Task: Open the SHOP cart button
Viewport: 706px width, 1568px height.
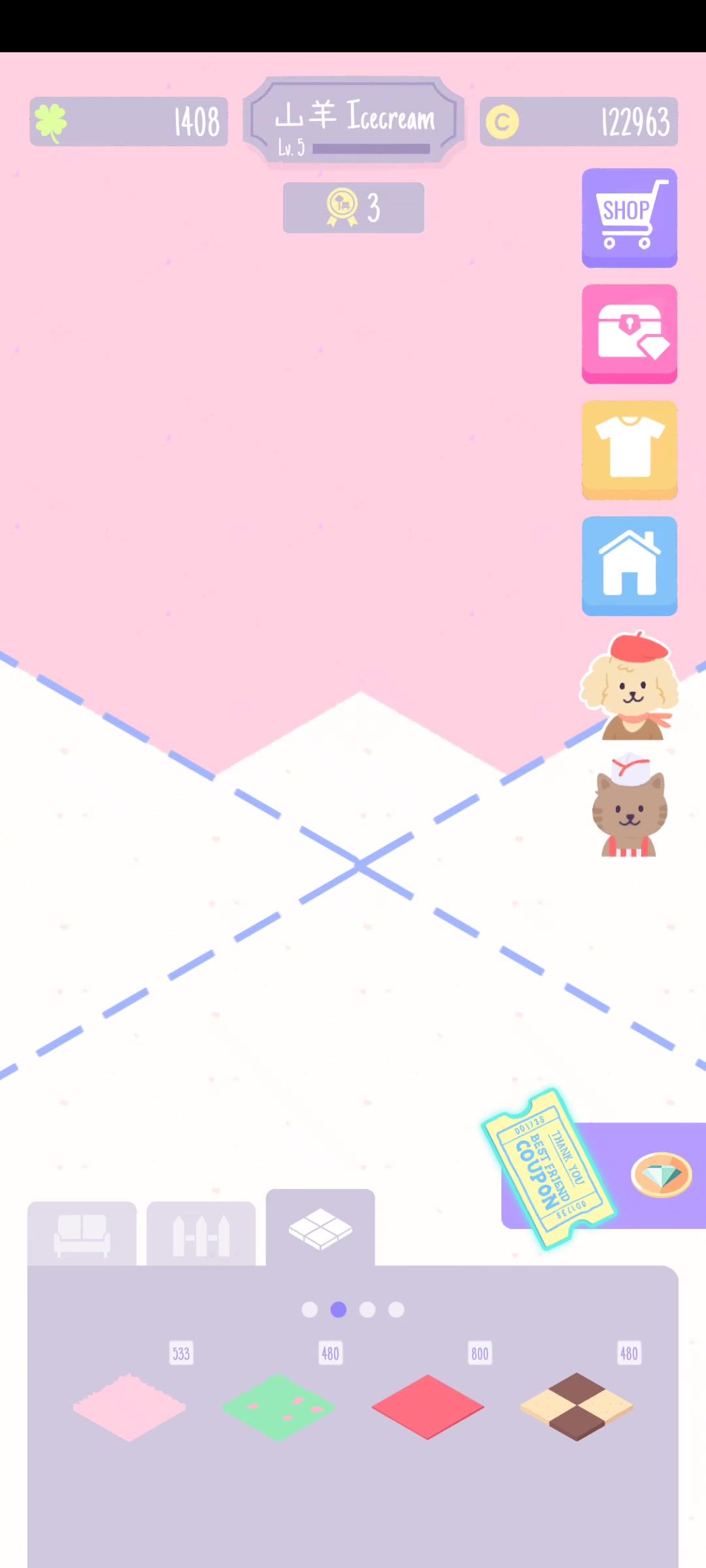Action: [629, 218]
